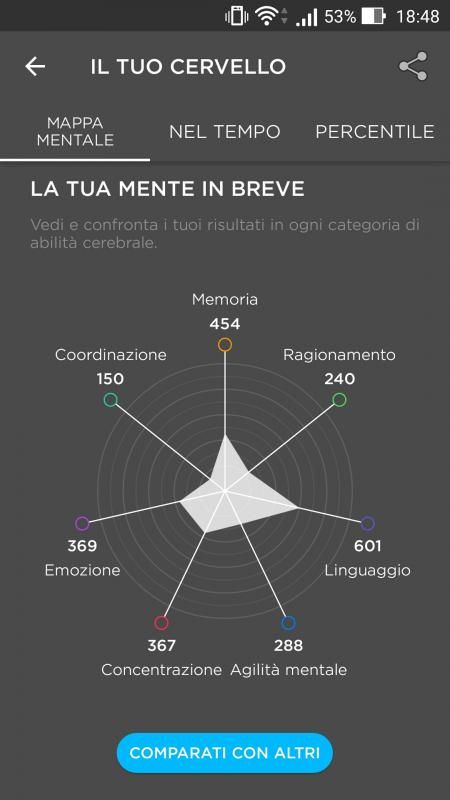This screenshot has height=800, width=450.
Task: Open the Percentile tab
Action: pyautogui.click(x=374, y=132)
